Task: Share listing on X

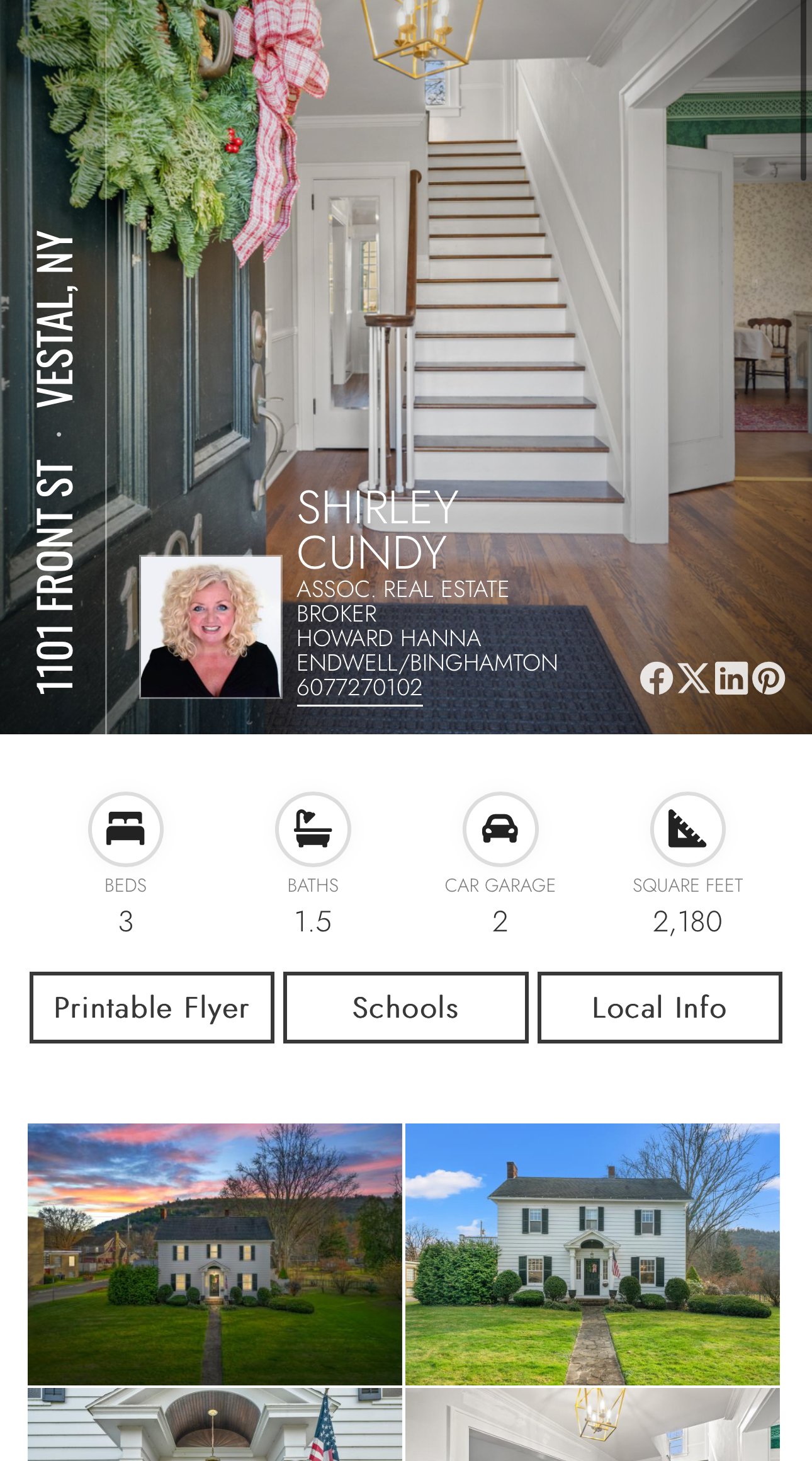Action: coord(694,678)
